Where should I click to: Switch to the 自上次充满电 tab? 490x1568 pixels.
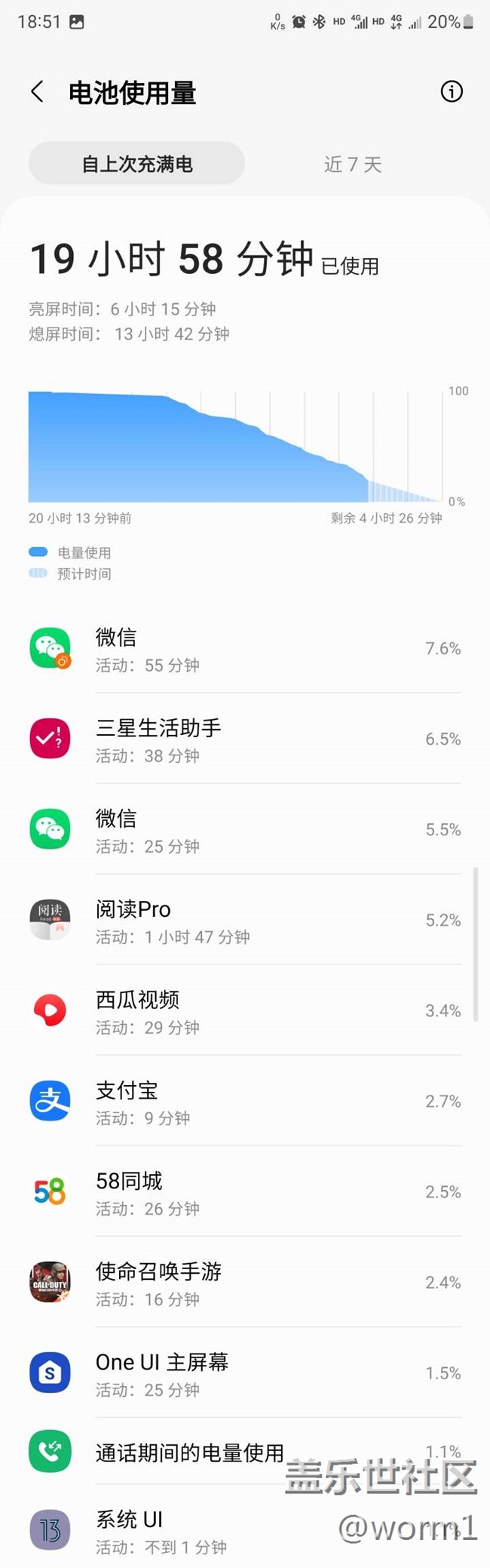tap(136, 164)
